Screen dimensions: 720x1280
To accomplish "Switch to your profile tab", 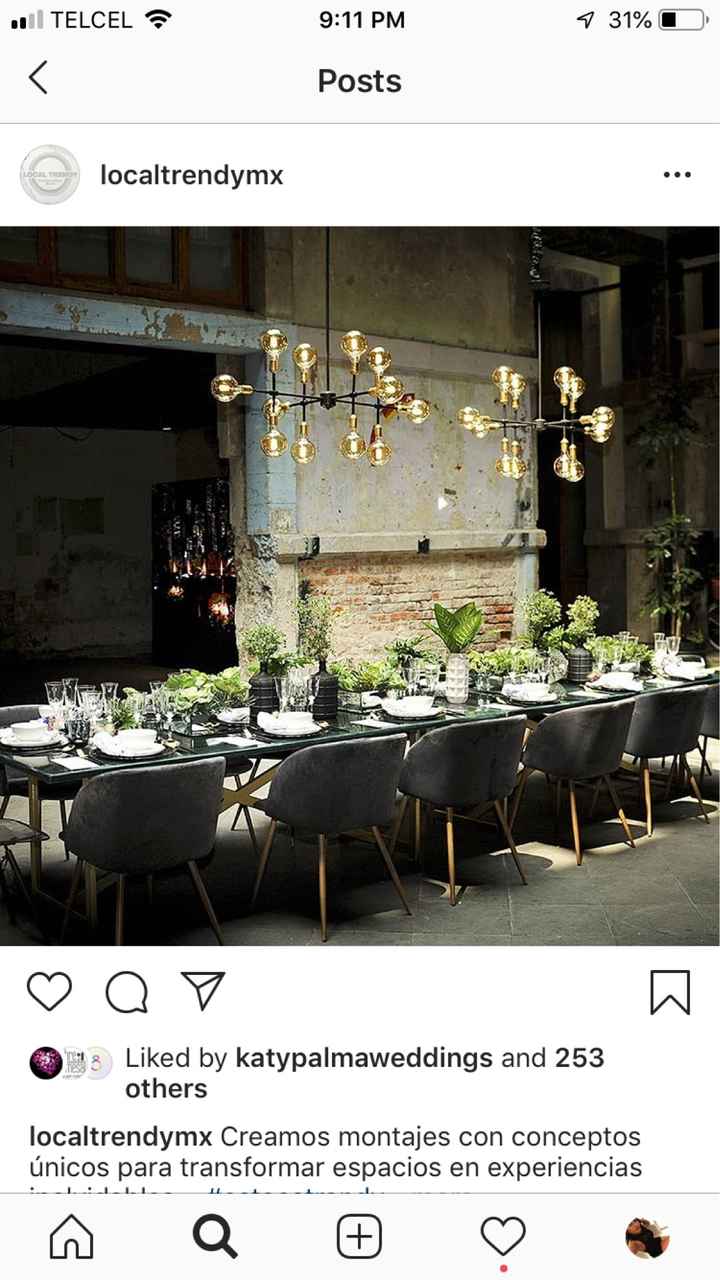I will (x=647, y=1238).
